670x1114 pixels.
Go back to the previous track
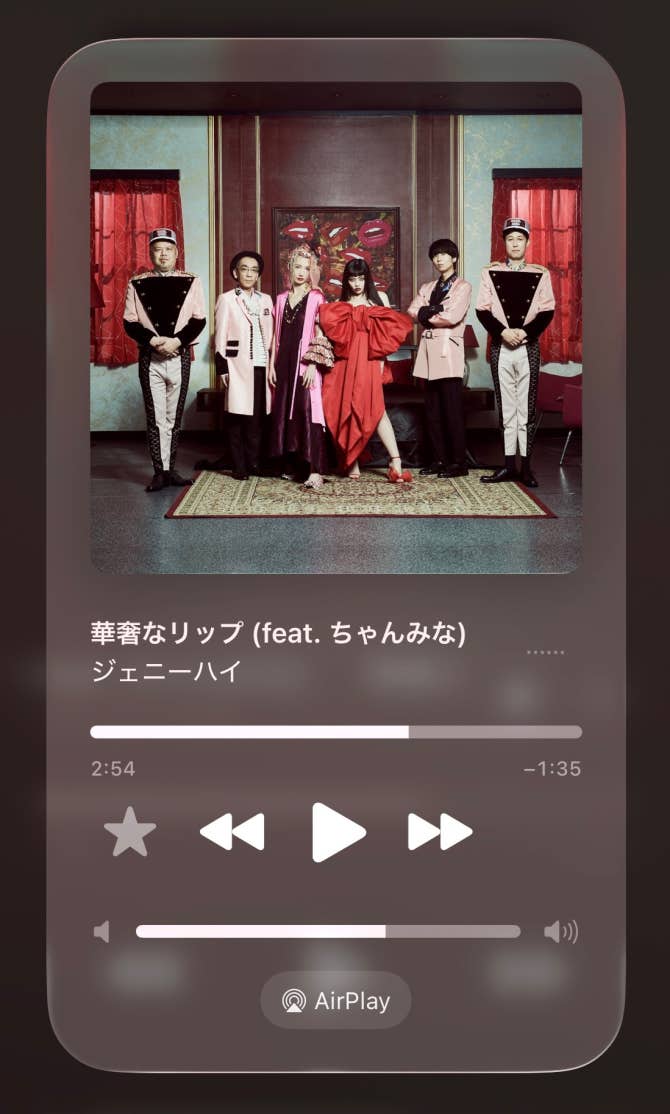click(232, 831)
